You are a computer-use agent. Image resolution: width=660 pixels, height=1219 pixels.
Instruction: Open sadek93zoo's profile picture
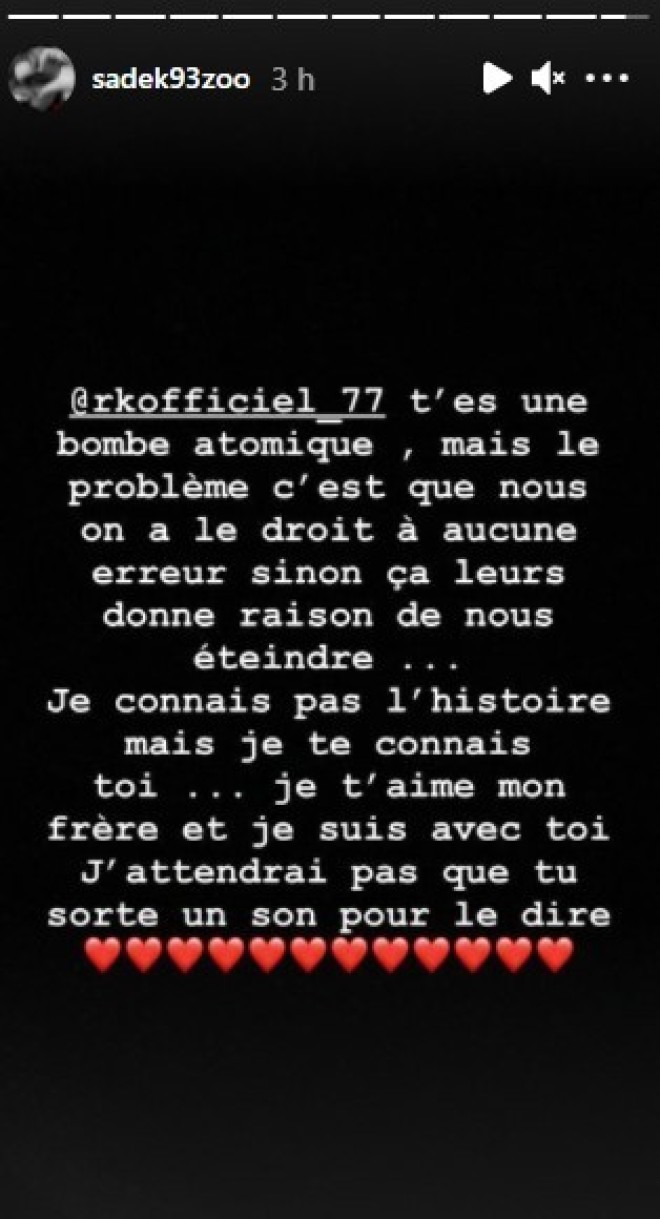[x=42, y=79]
